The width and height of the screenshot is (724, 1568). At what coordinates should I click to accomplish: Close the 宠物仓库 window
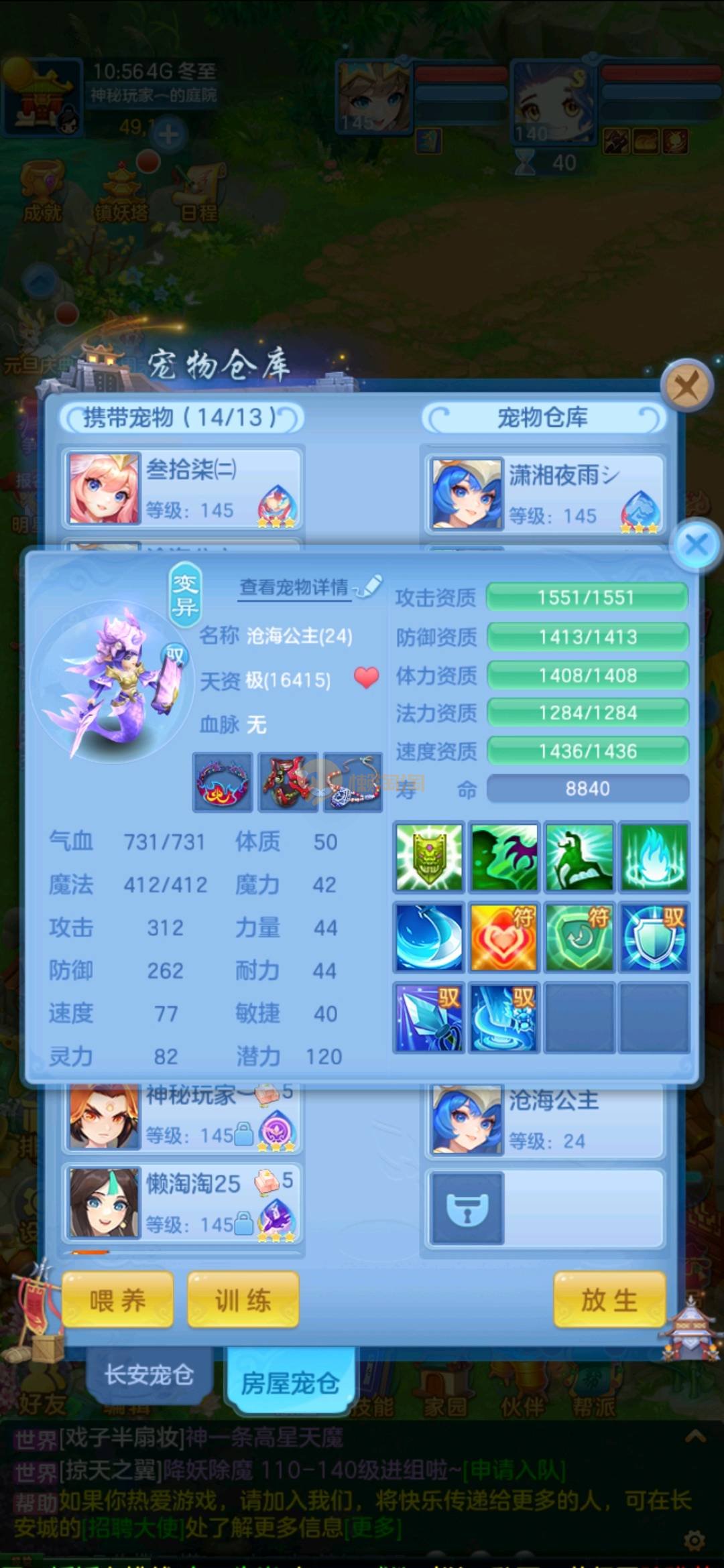coord(686,386)
